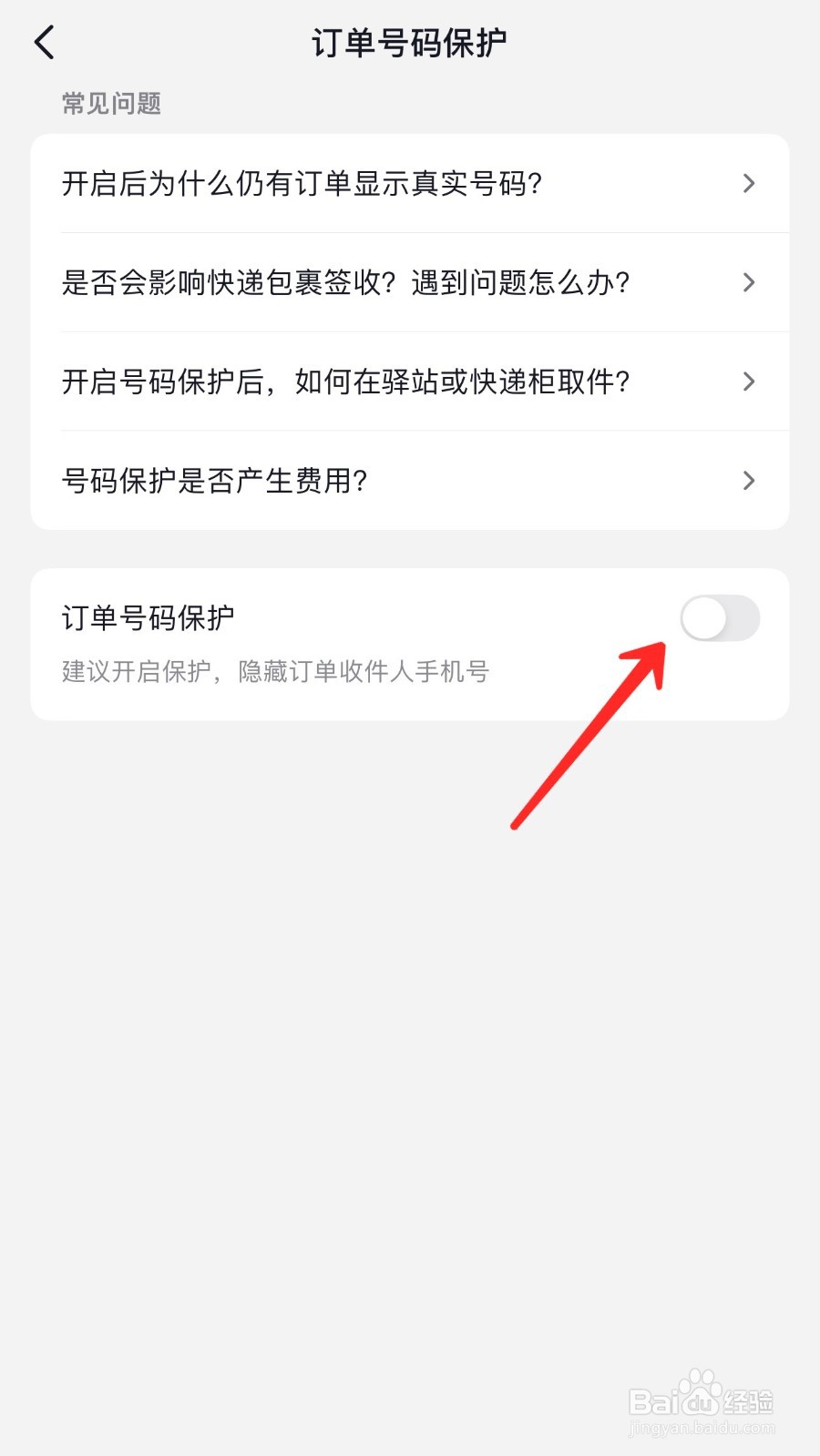Click the 订单号码保护 setting label
The width and height of the screenshot is (820, 1456).
[x=147, y=617]
